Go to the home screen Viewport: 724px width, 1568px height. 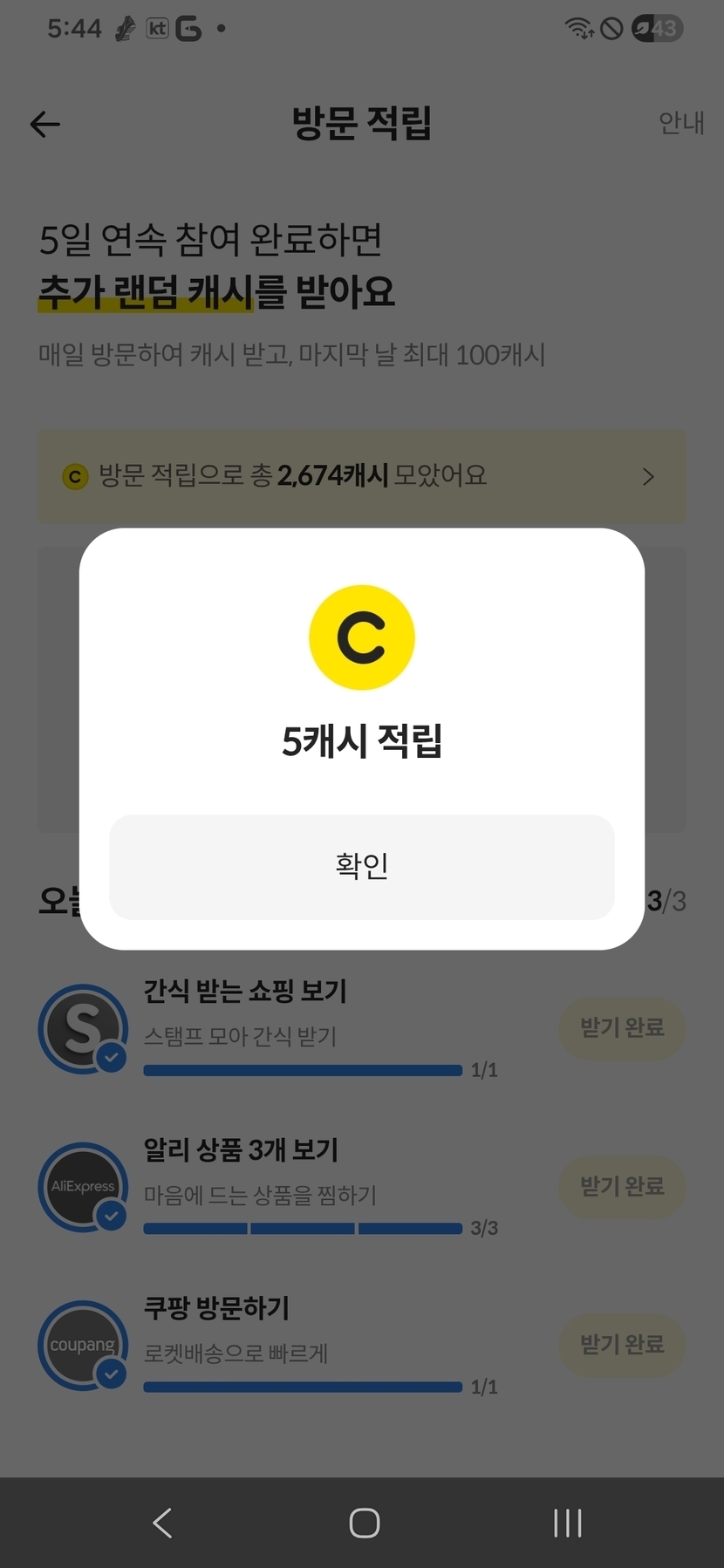pos(364,1523)
